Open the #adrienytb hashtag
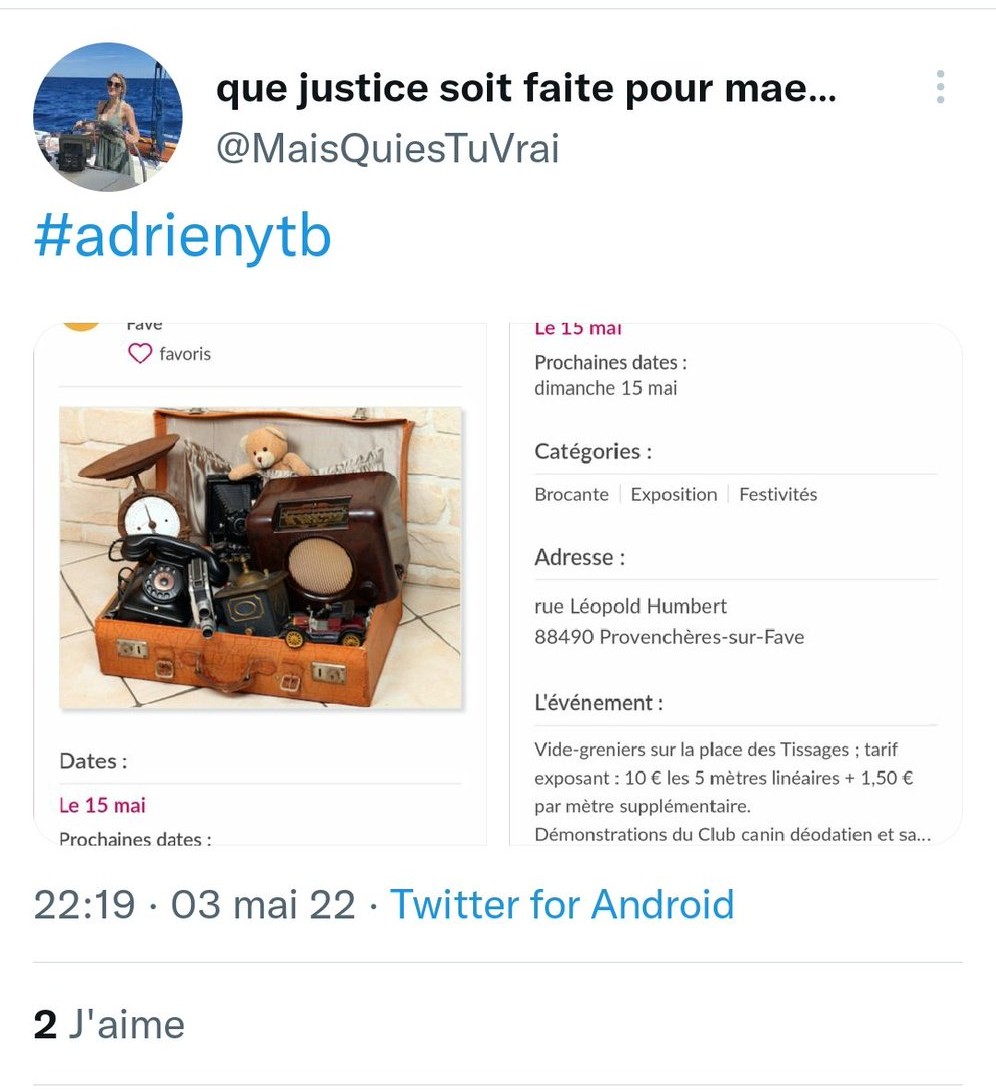Image resolution: width=996 pixels, height=1090 pixels. coord(182,238)
